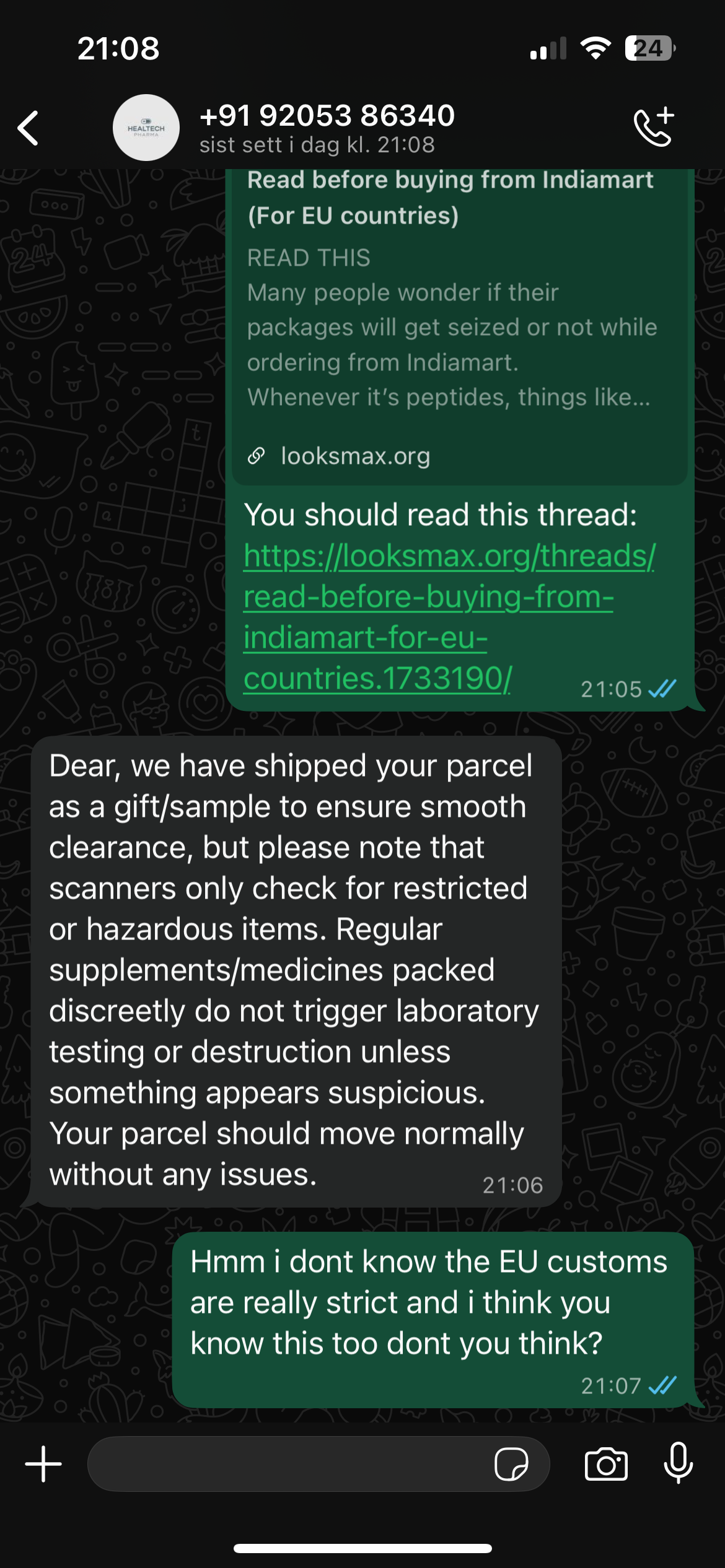Open the attachment plus menu
This screenshot has height=1568, width=725.
coord(43,1464)
